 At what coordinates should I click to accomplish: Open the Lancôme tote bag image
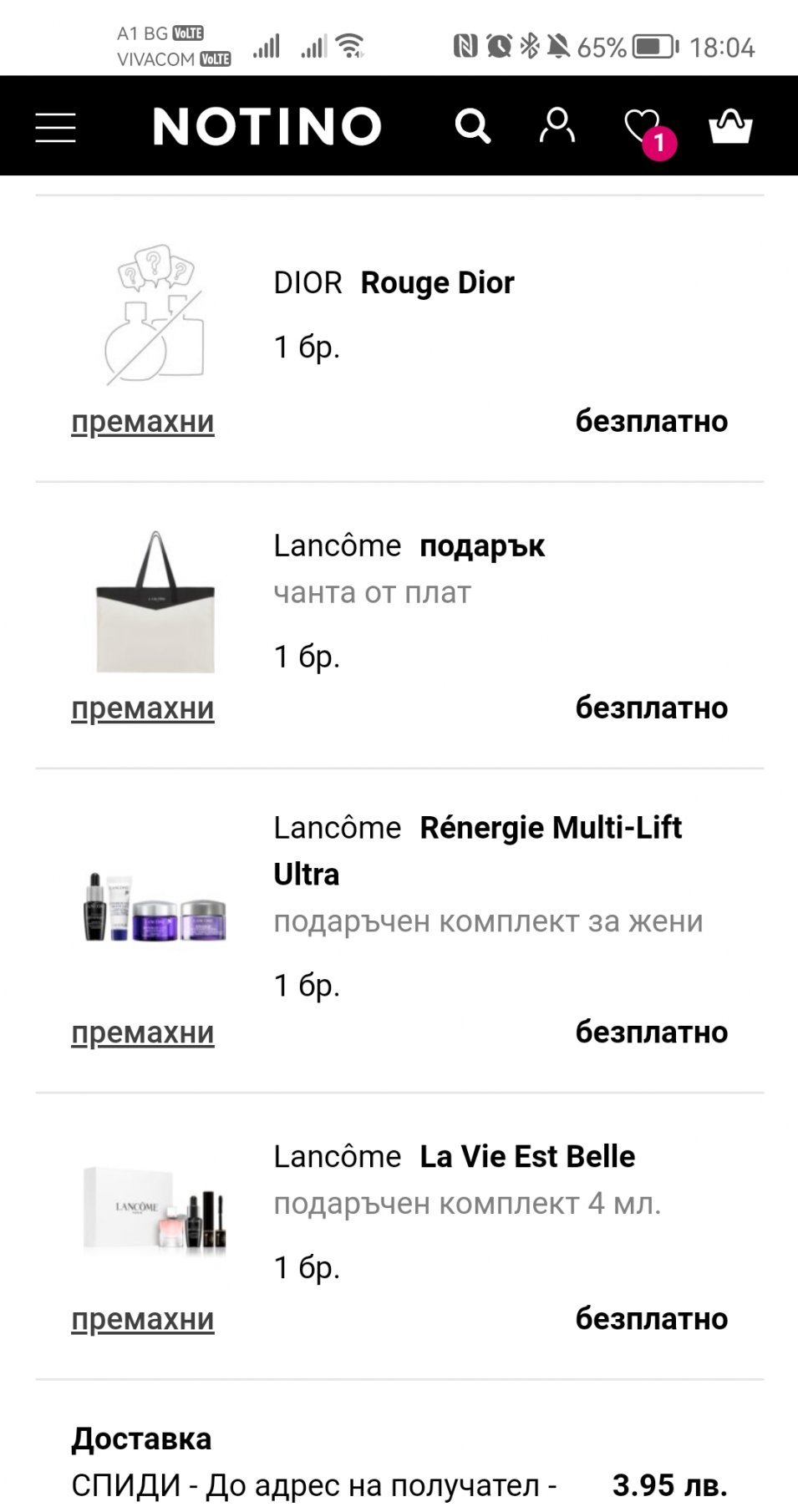(155, 603)
